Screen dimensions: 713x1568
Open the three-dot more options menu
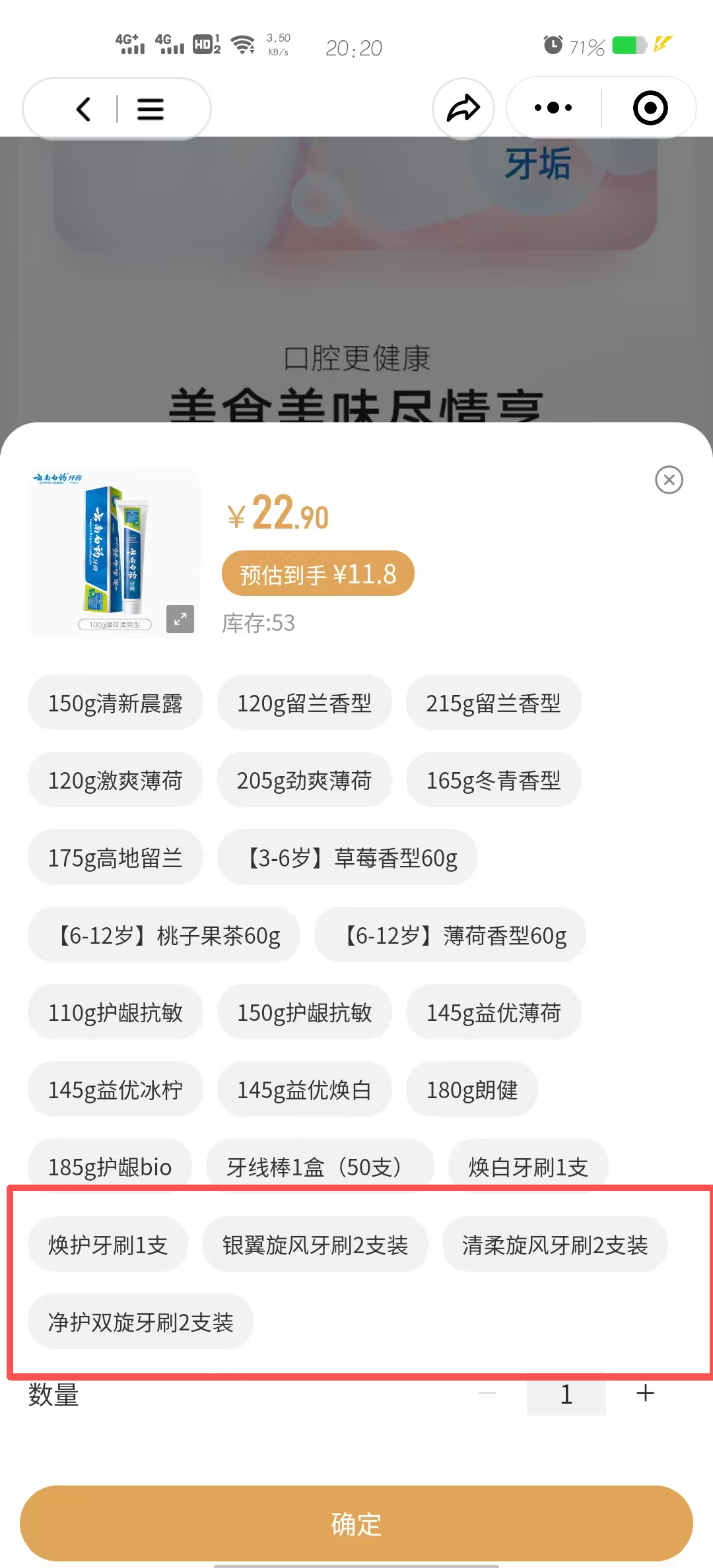[x=553, y=108]
